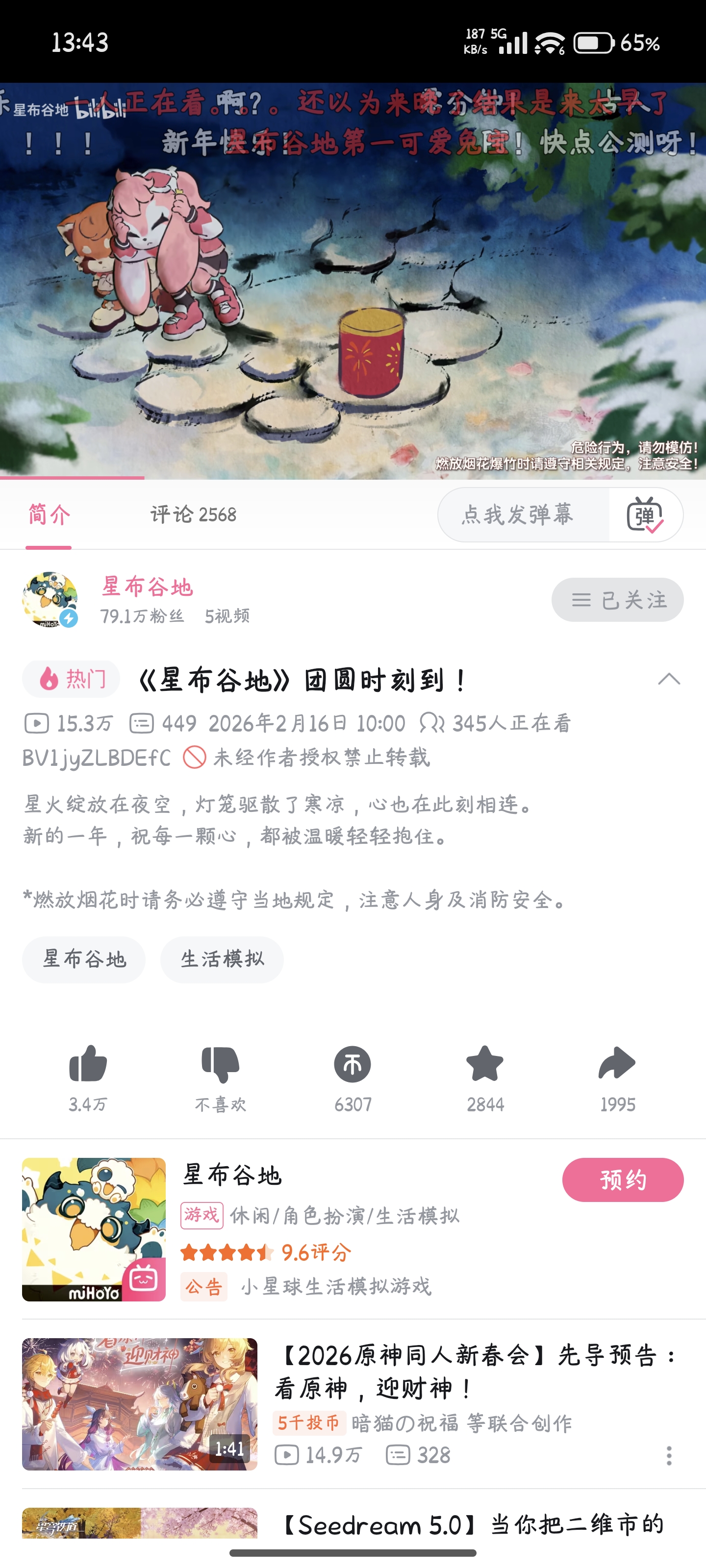Screen dimensions: 706x1568
Task: Open the 星布谷地 tag chip
Action: (84, 959)
